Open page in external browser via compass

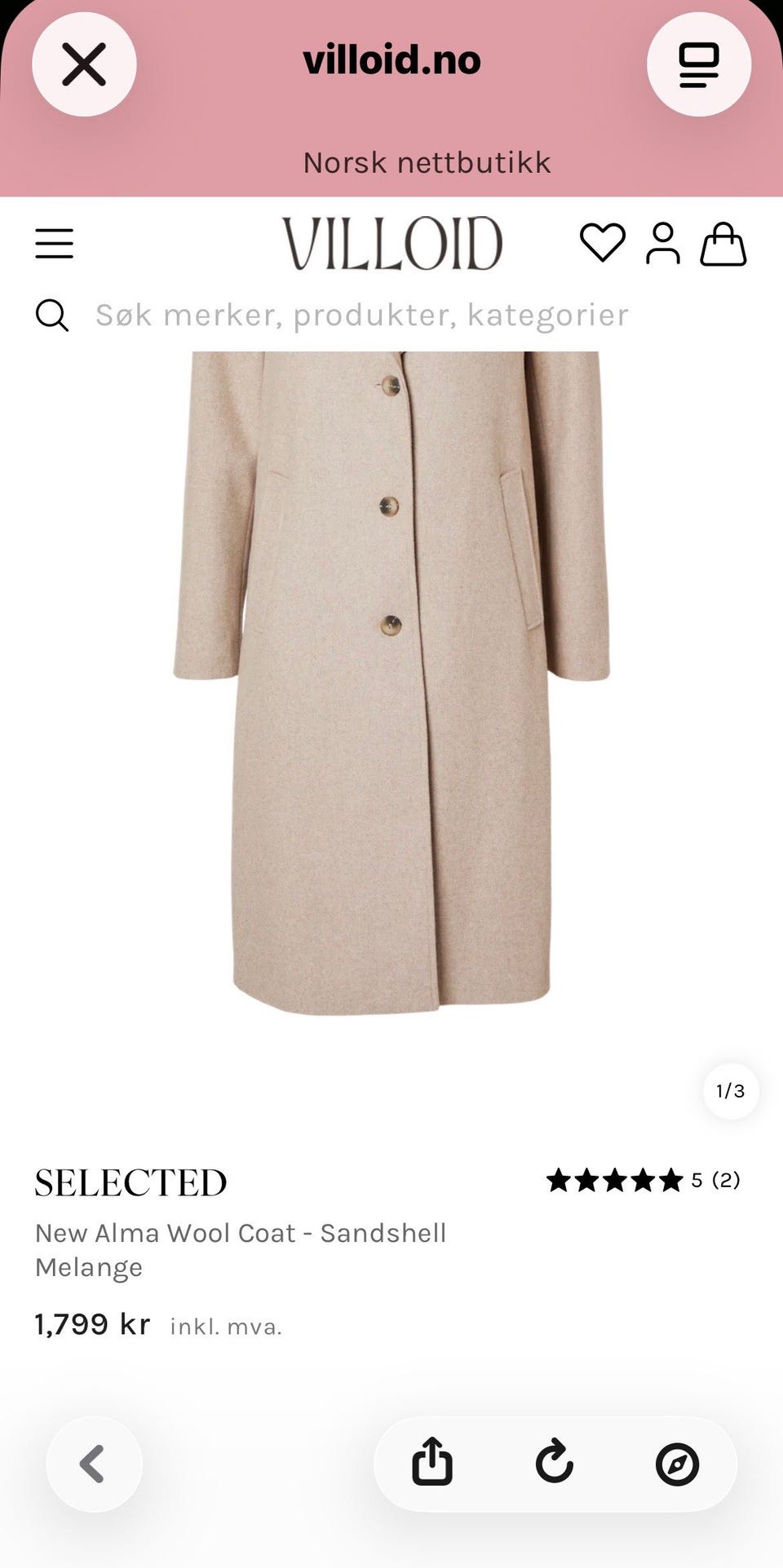pyautogui.click(x=678, y=1464)
